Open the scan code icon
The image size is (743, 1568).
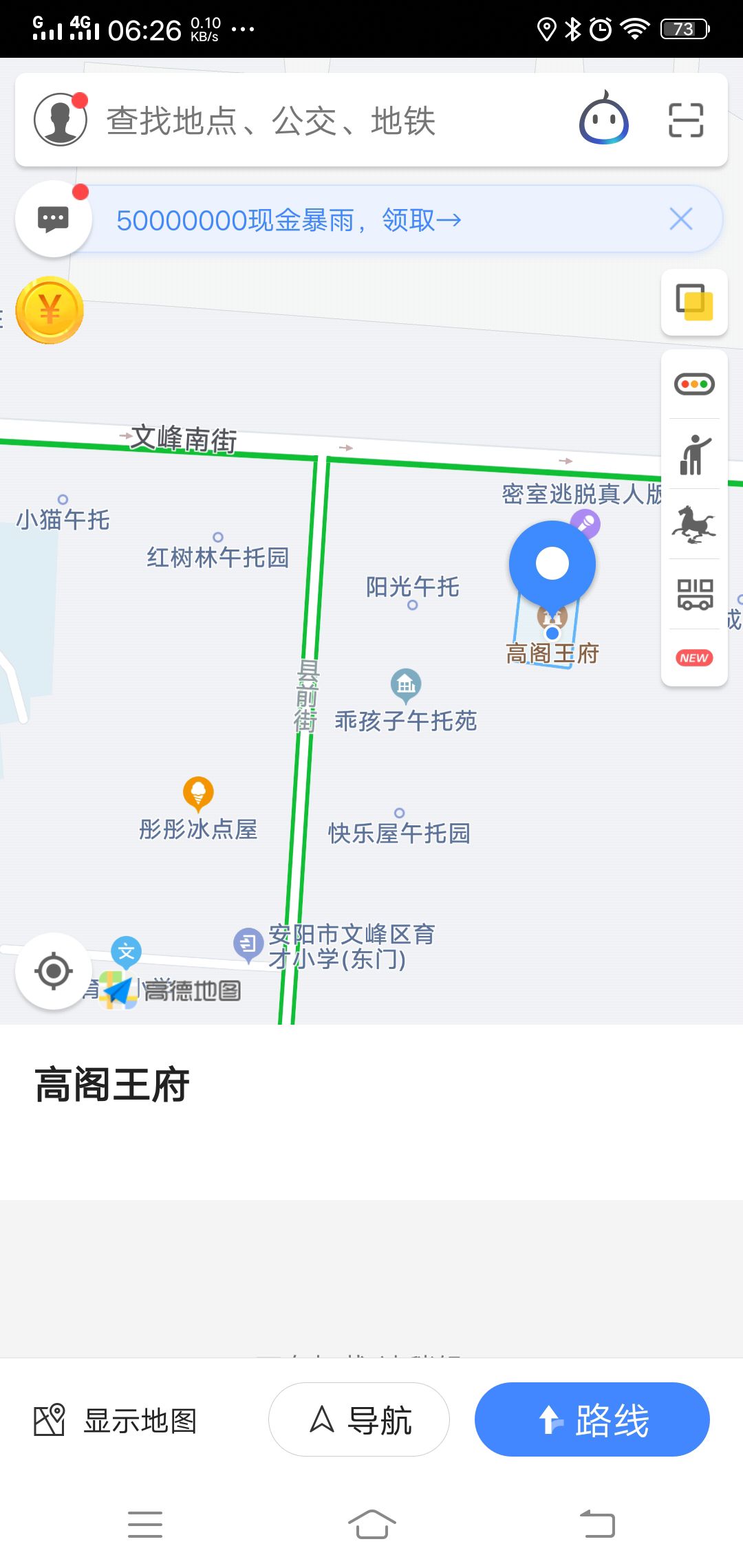[686, 120]
